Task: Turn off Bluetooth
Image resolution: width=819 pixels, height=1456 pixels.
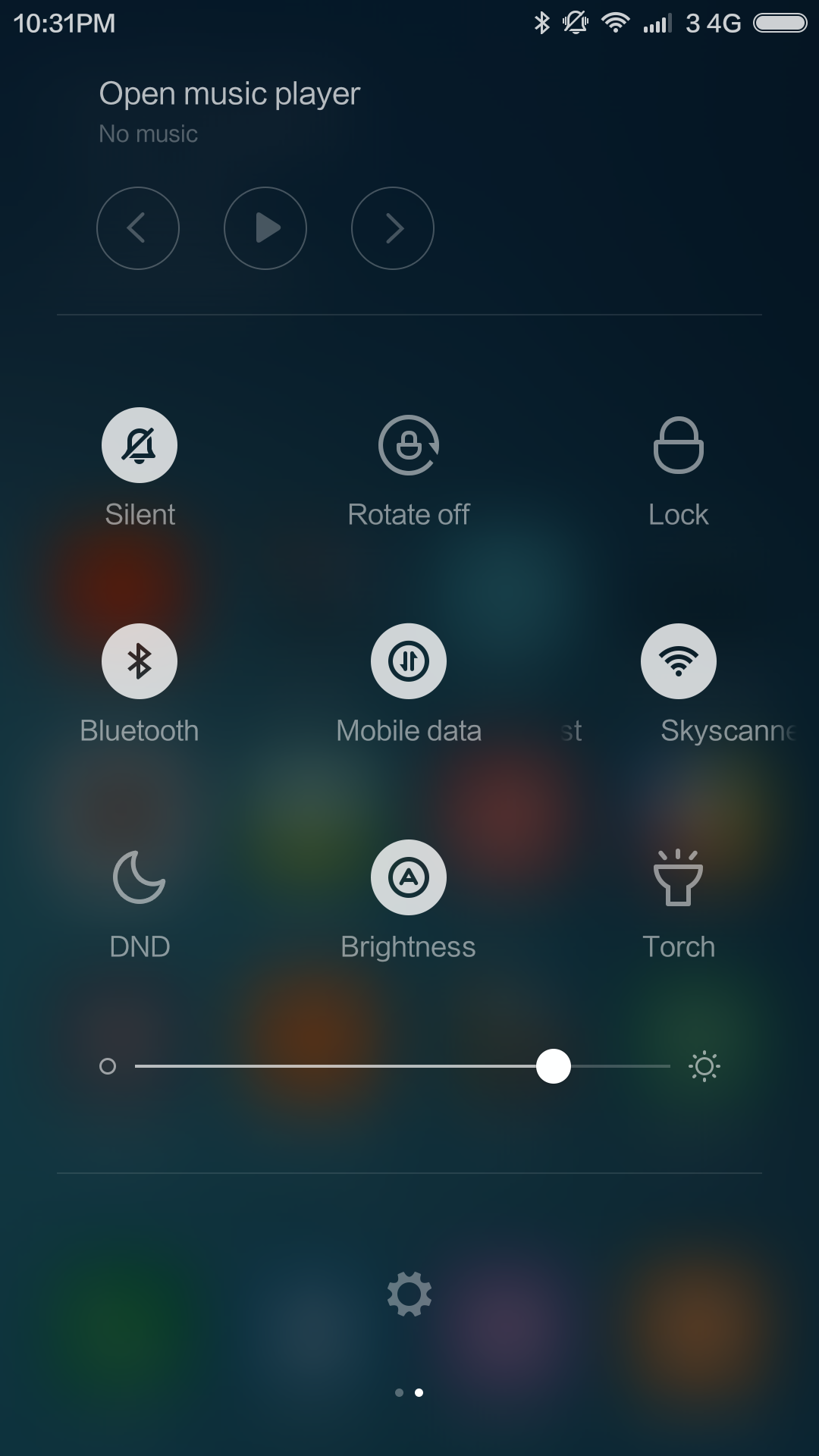Action: pos(140,661)
